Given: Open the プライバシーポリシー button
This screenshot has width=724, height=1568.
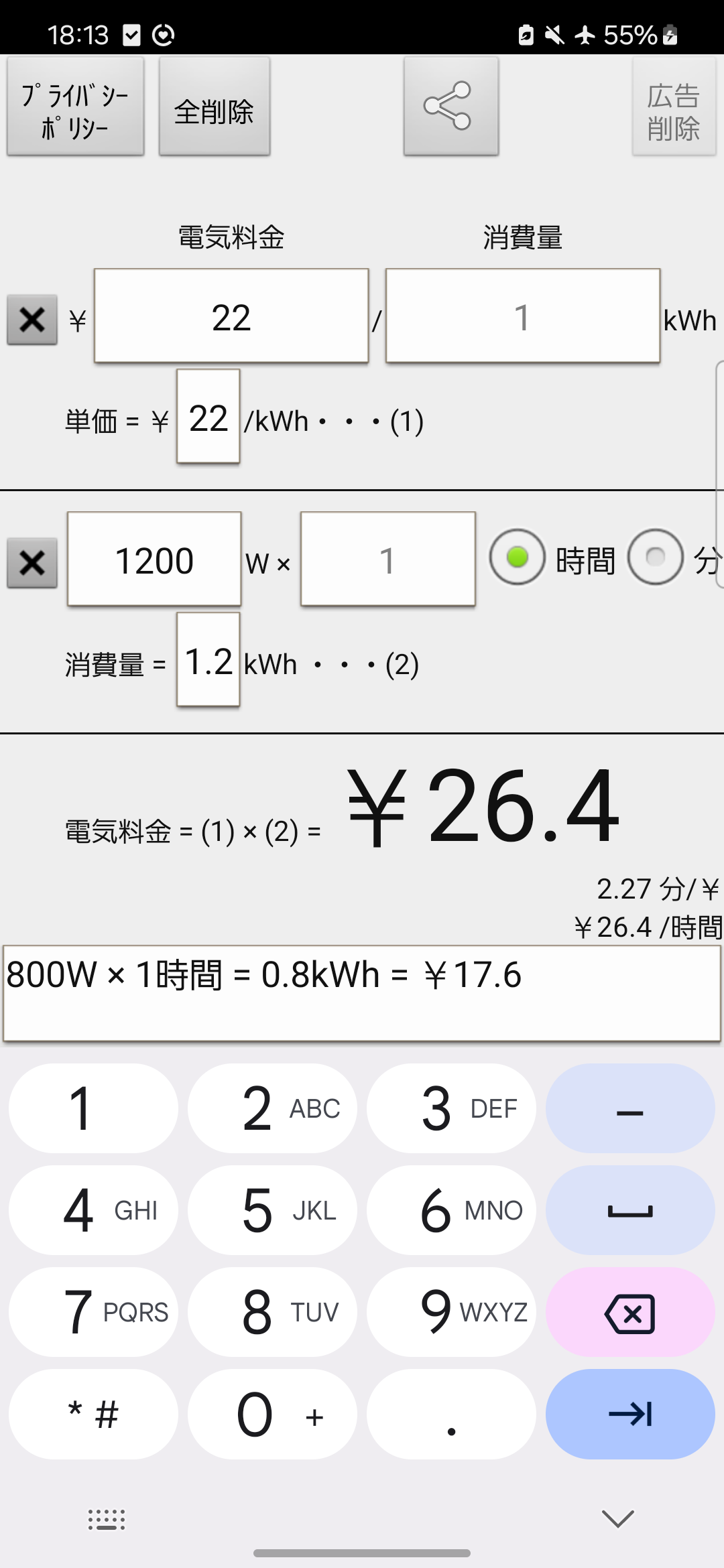Looking at the screenshot, I should pos(76,107).
